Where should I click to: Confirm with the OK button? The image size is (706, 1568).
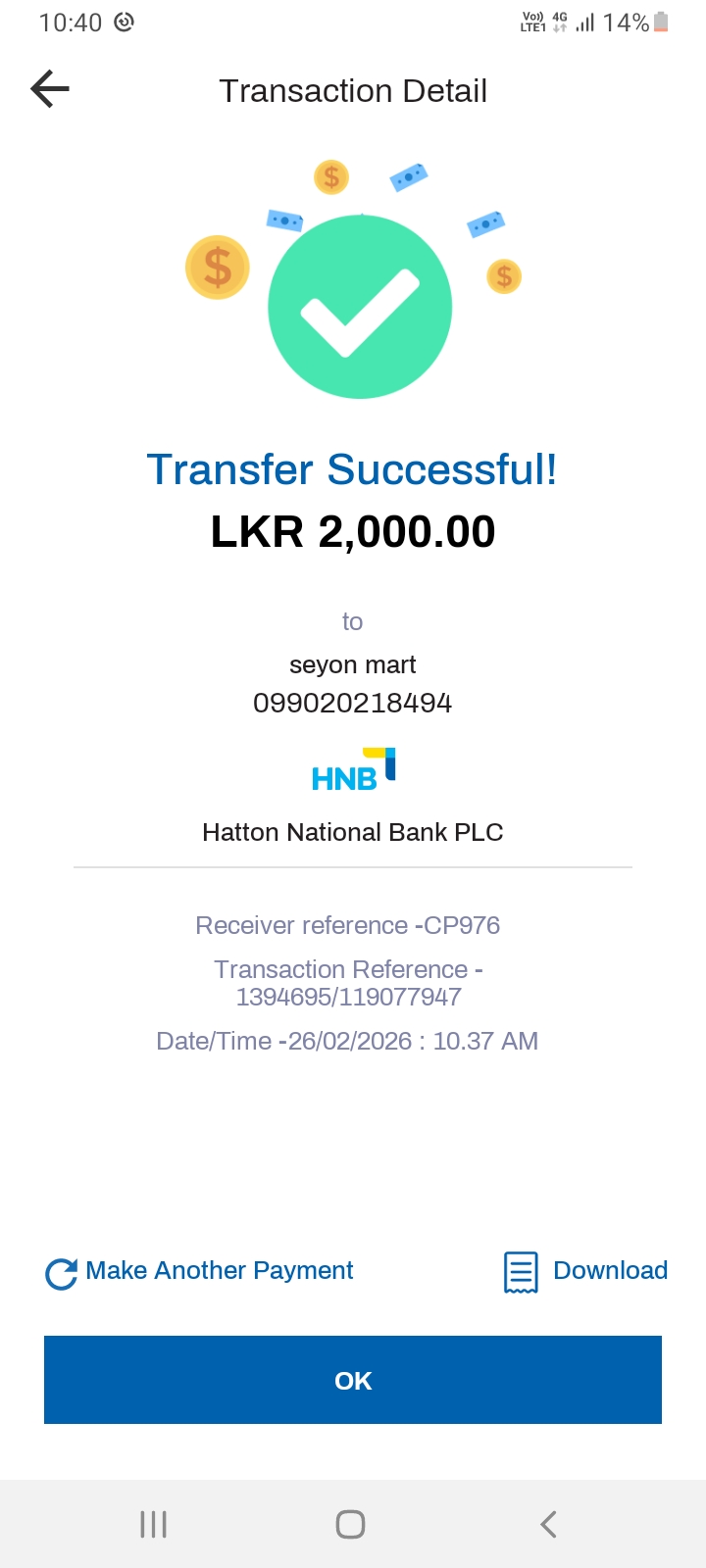coord(353,1380)
